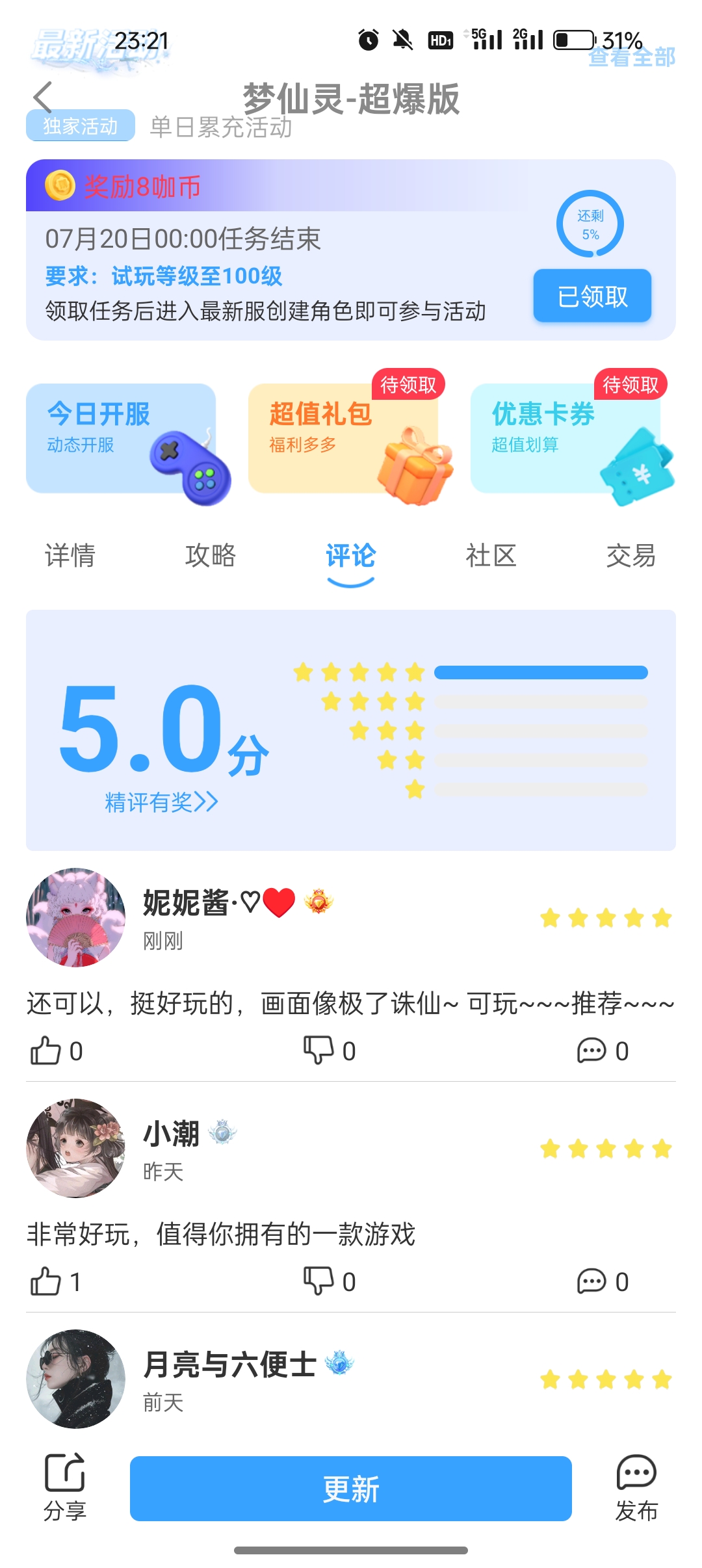The width and height of the screenshot is (702, 1568).
Task: Open the 超值礼包 gift card
Action: coord(344,438)
